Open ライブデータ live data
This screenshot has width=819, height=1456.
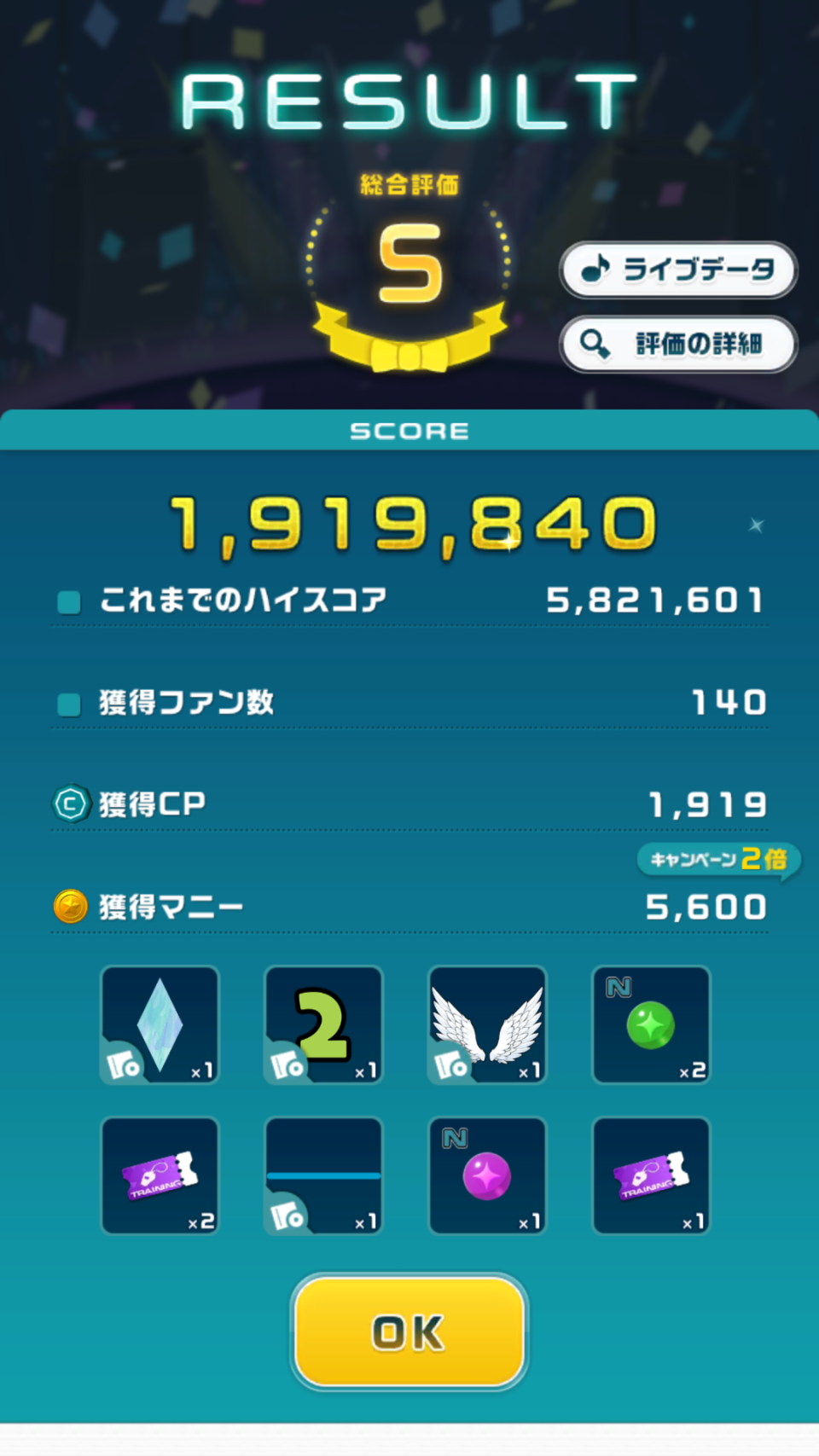678,270
